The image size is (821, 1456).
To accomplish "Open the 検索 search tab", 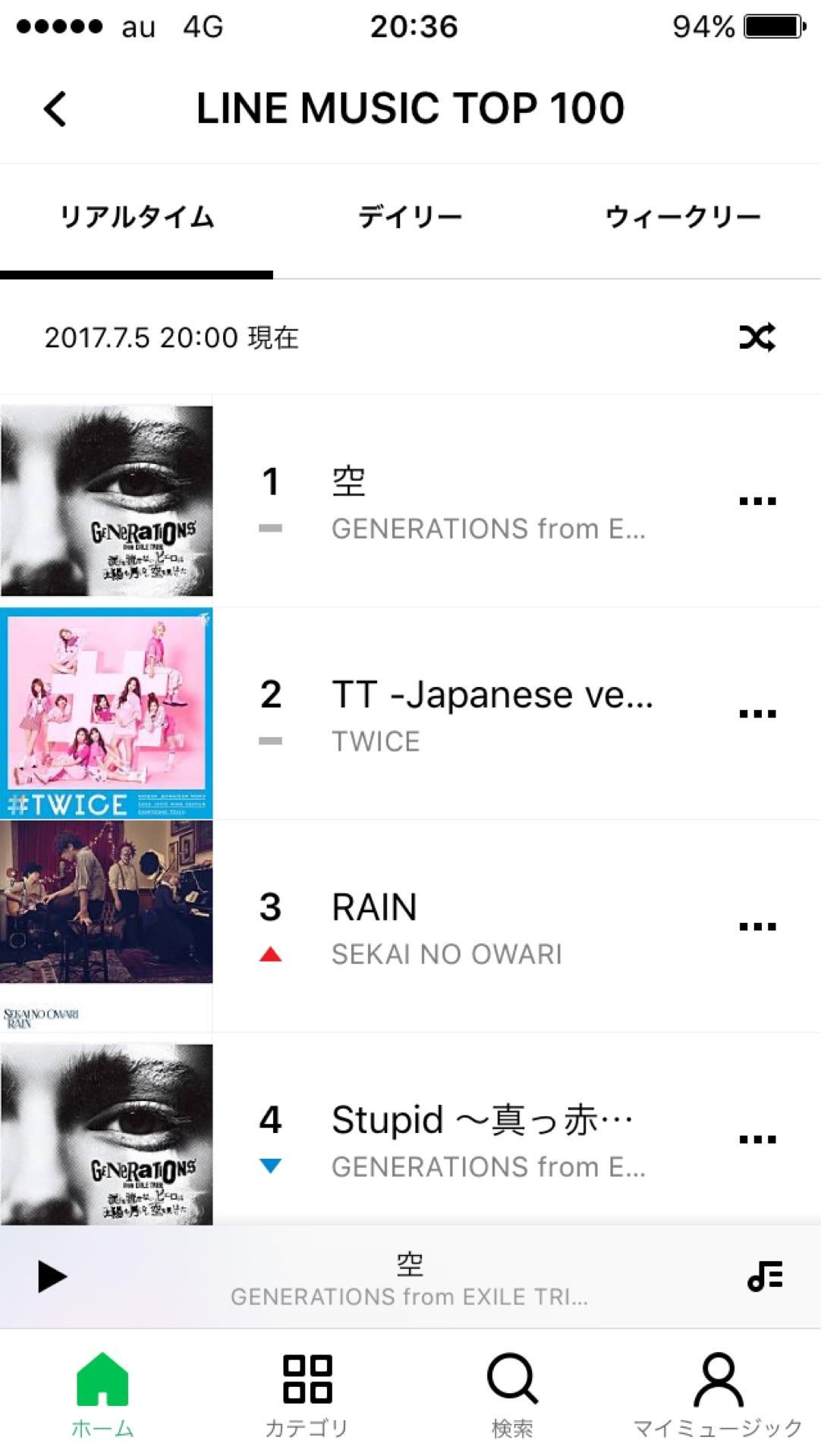I will tap(512, 1395).
